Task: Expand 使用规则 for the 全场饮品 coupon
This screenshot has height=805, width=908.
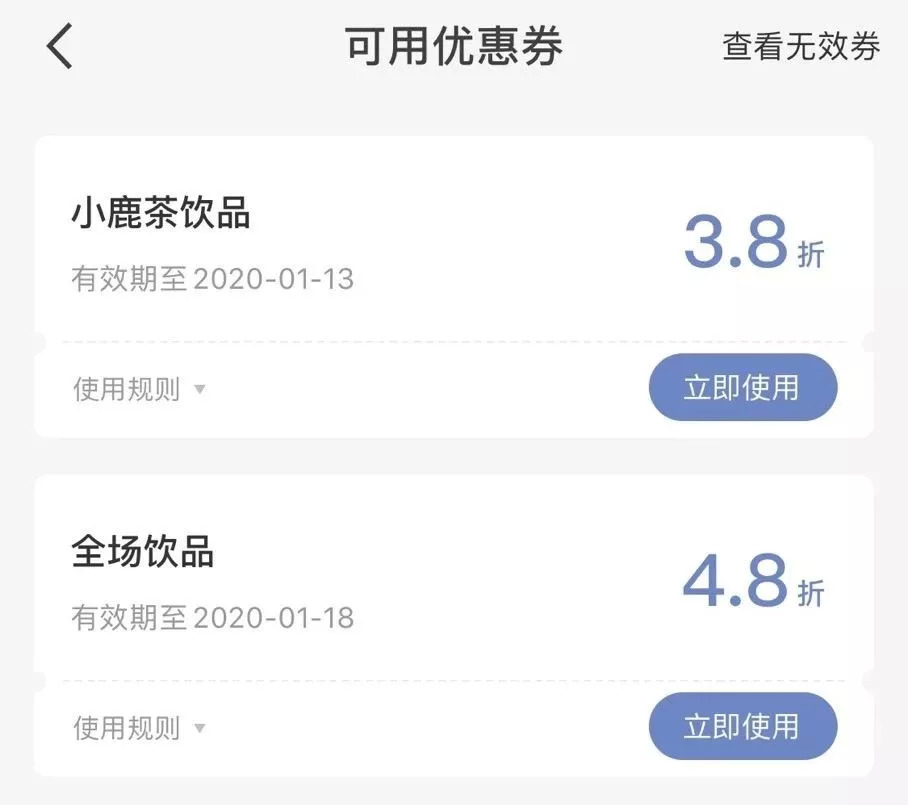Action: [x=138, y=728]
